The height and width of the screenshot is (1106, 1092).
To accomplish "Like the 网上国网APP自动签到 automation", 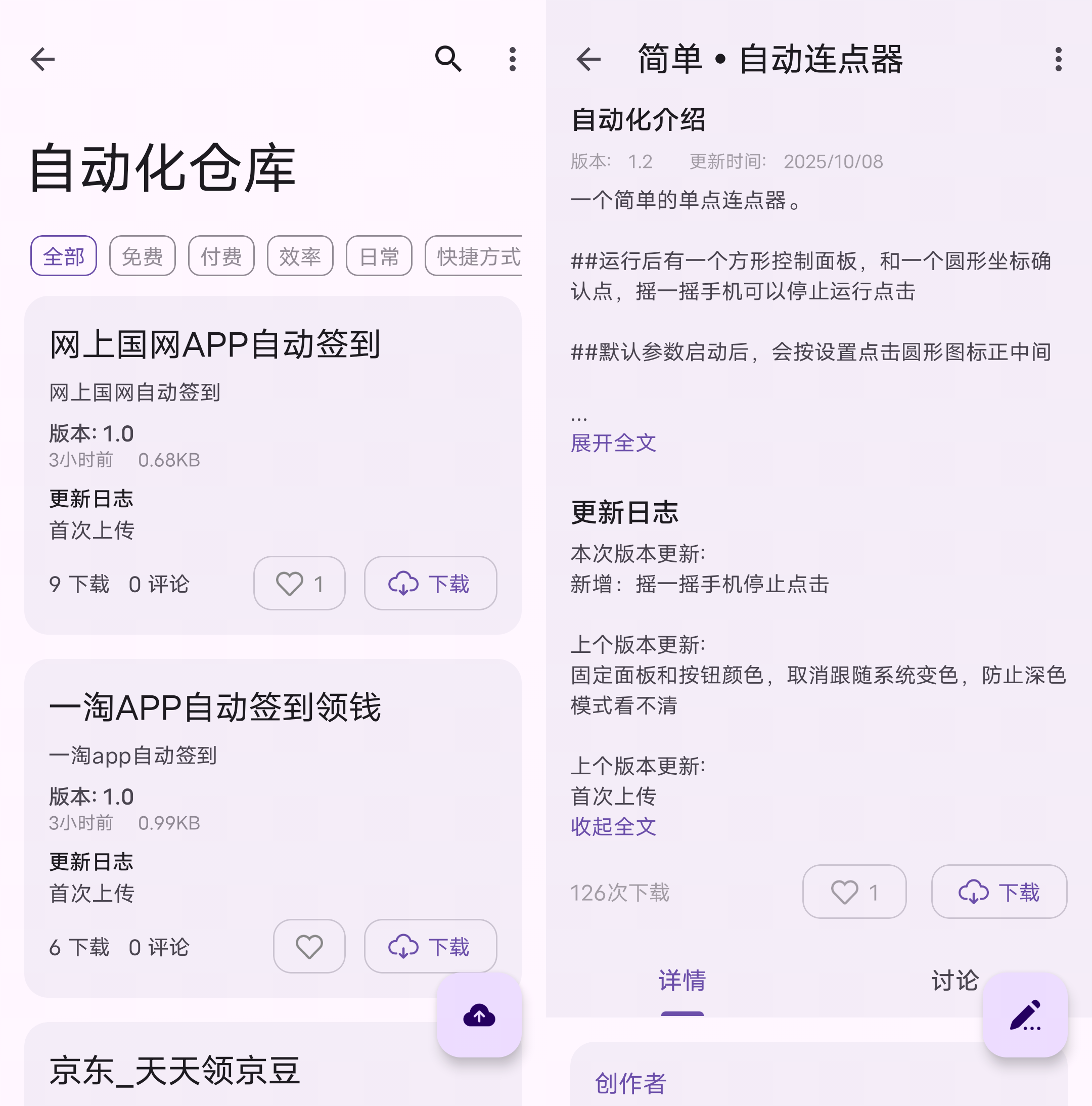I will point(299,583).
